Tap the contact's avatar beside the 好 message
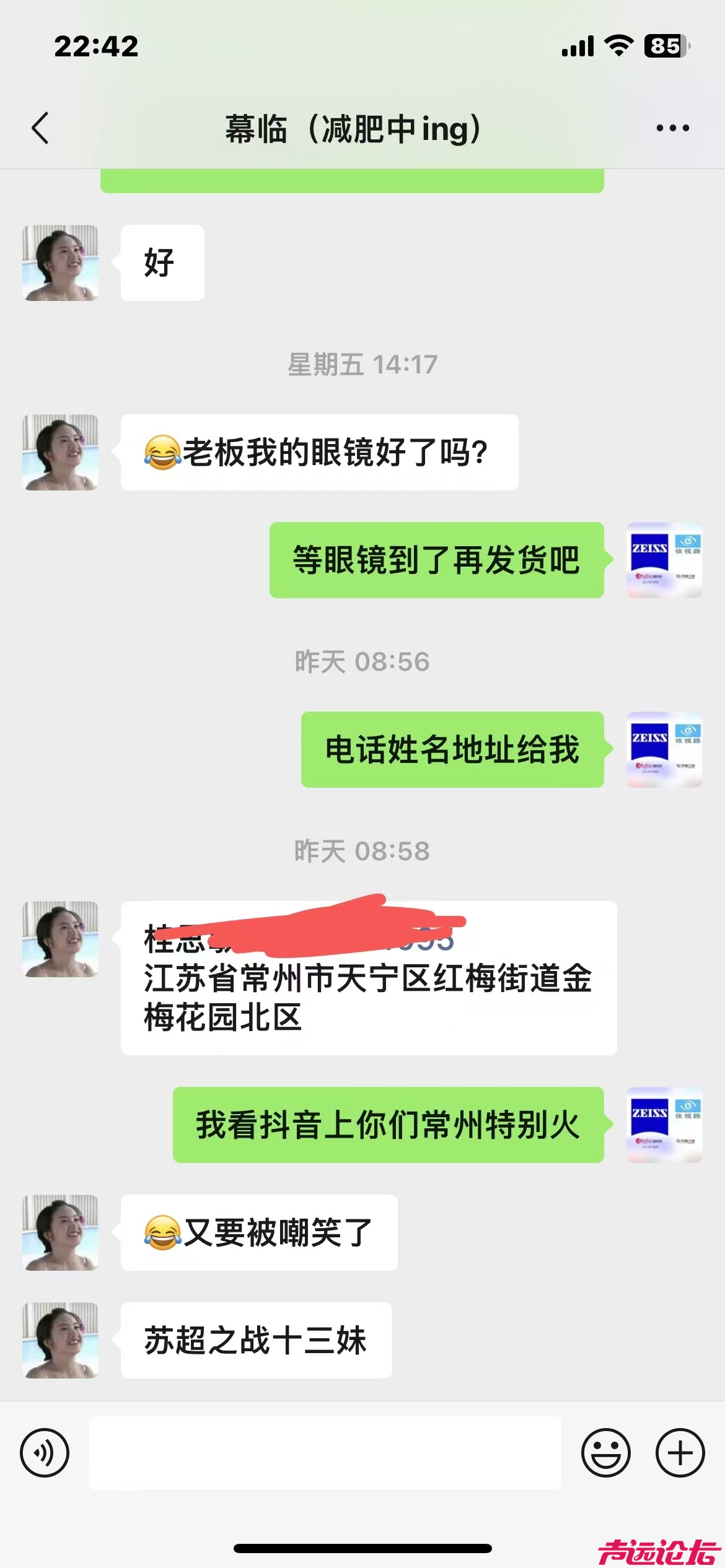This screenshot has width=725, height=1568. (60, 263)
